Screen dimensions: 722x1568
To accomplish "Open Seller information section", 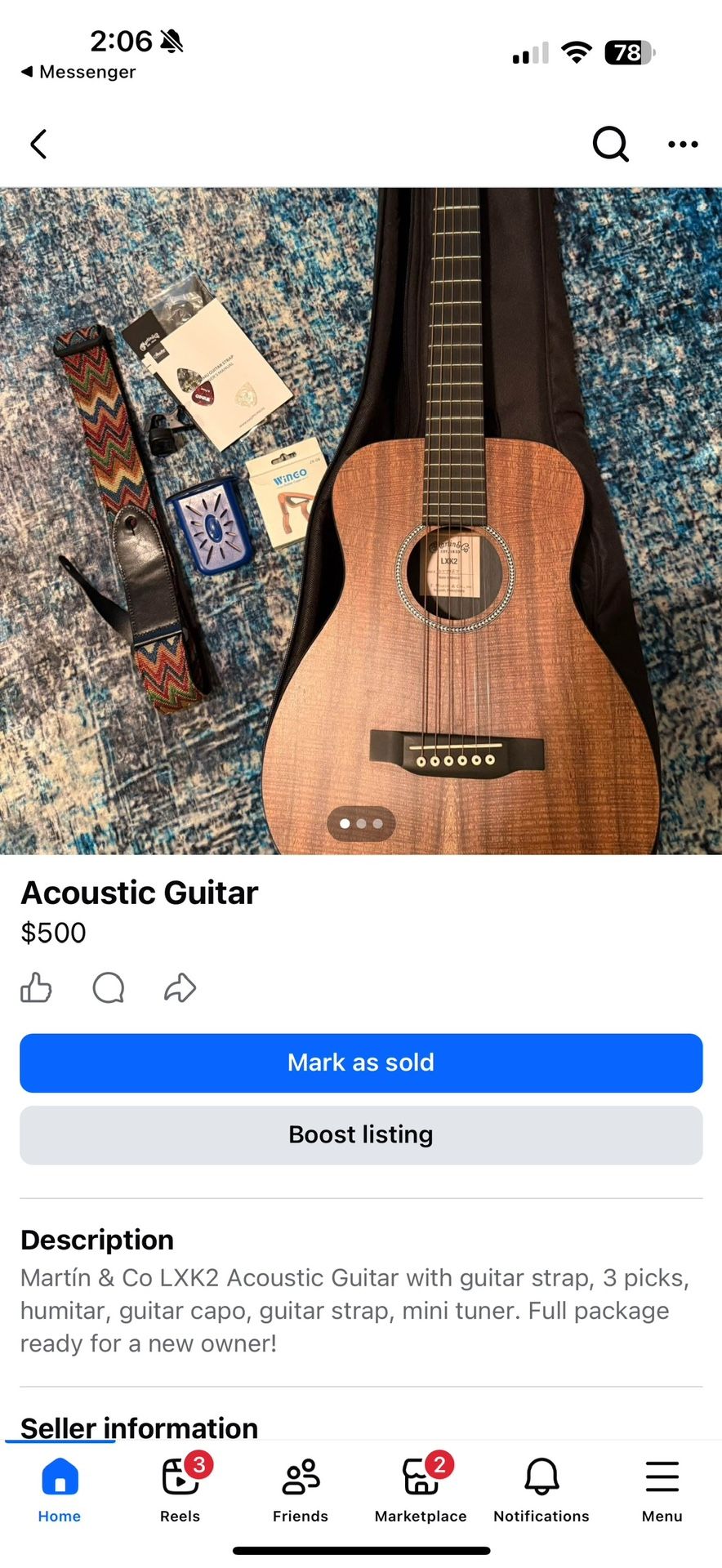I will (x=138, y=1428).
